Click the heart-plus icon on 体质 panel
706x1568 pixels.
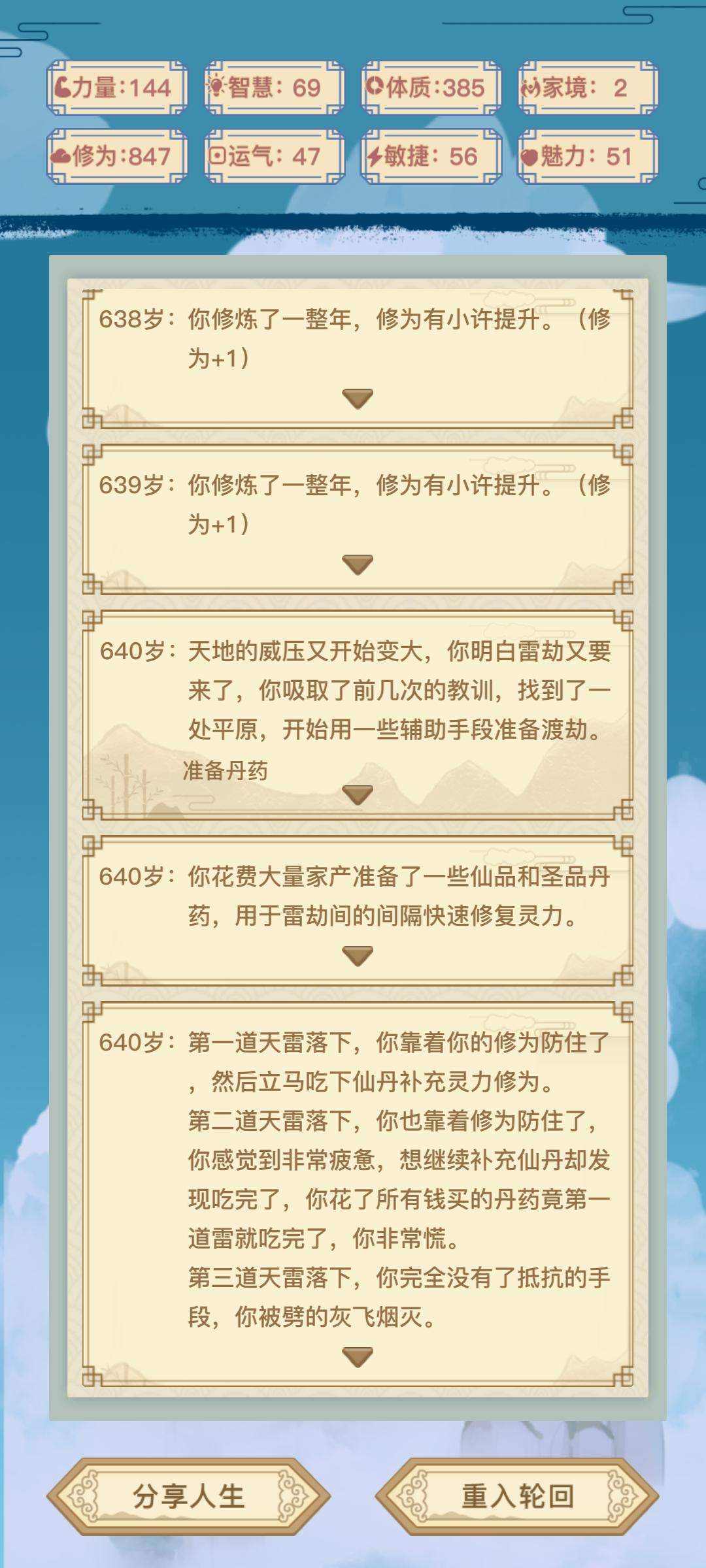(x=375, y=87)
